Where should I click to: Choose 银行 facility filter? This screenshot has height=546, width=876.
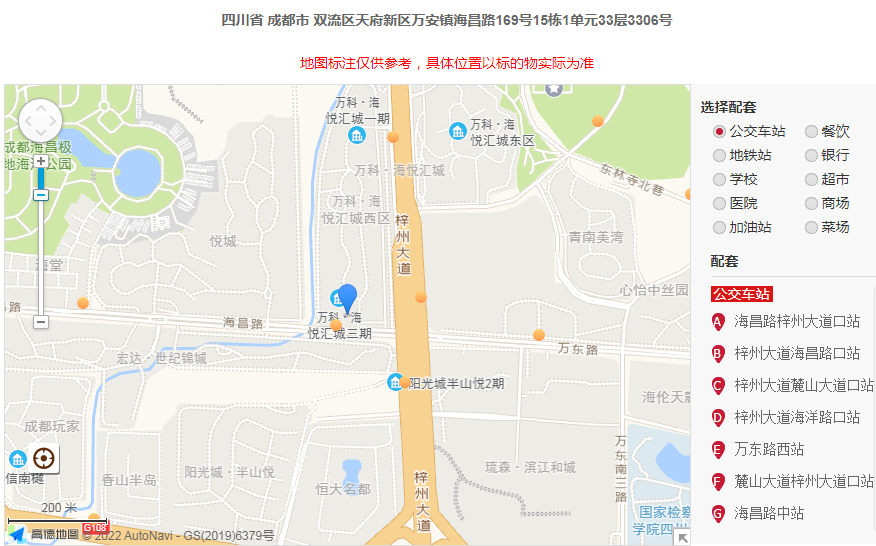click(811, 155)
